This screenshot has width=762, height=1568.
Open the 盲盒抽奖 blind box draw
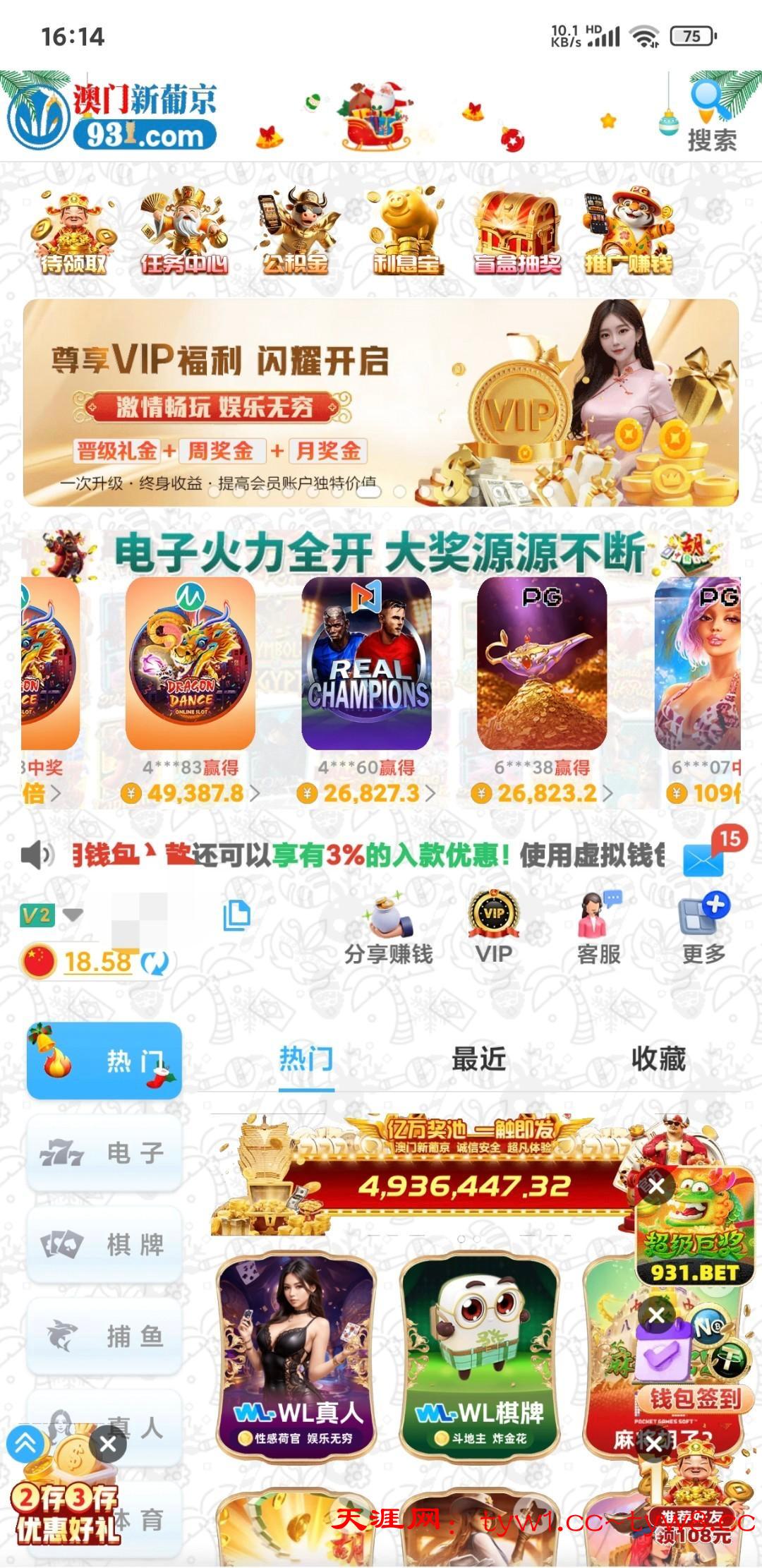517,231
